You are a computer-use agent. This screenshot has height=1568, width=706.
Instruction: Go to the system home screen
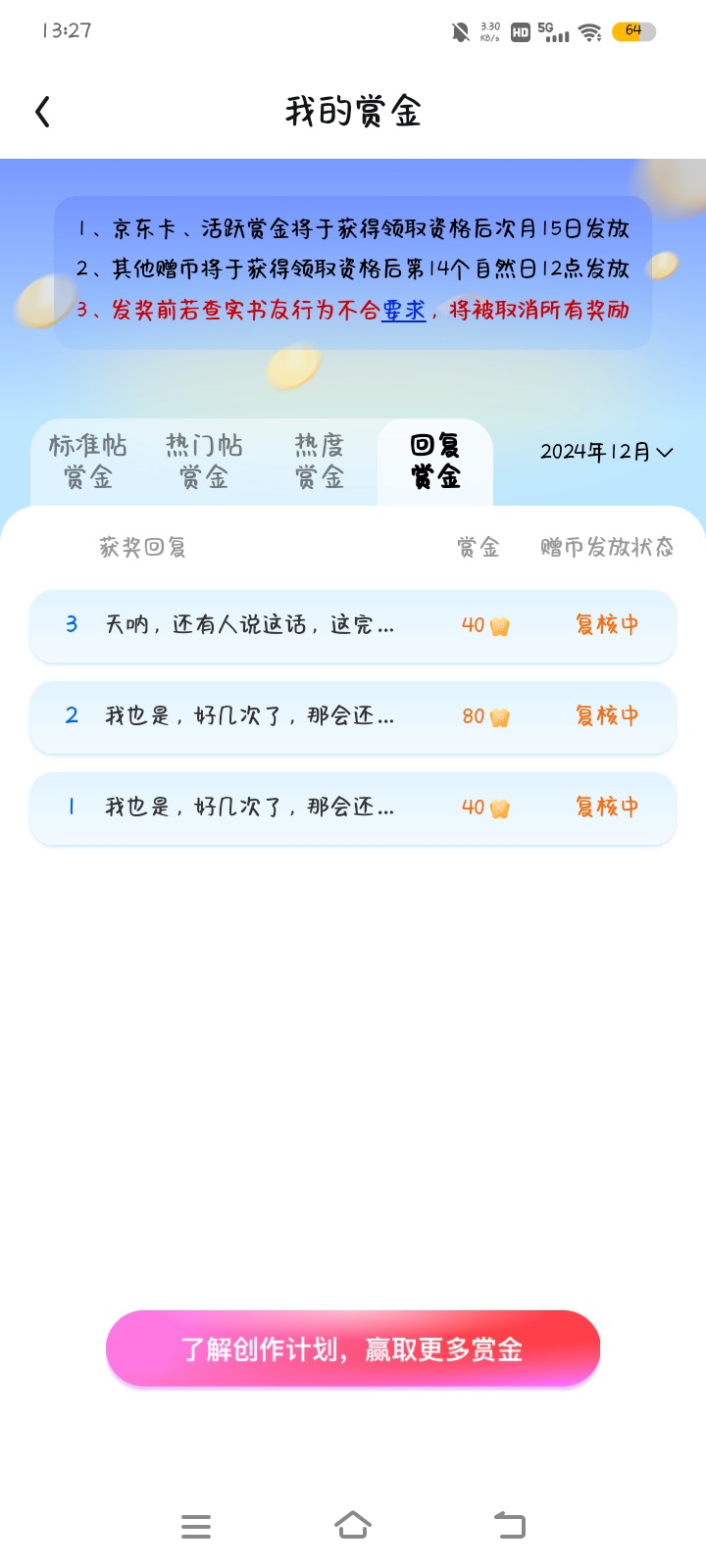pos(353,1526)
